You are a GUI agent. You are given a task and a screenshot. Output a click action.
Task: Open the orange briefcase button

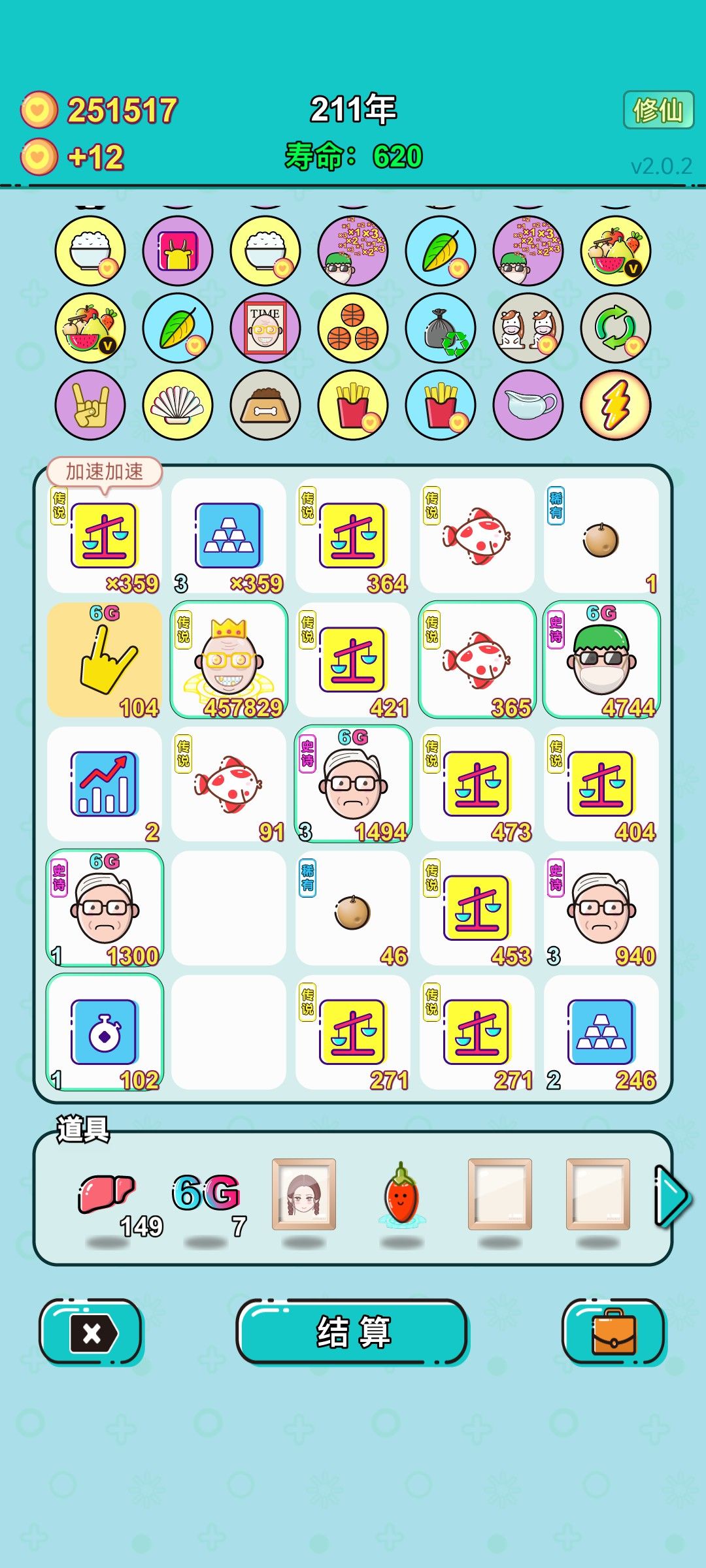click(614, 1332)
